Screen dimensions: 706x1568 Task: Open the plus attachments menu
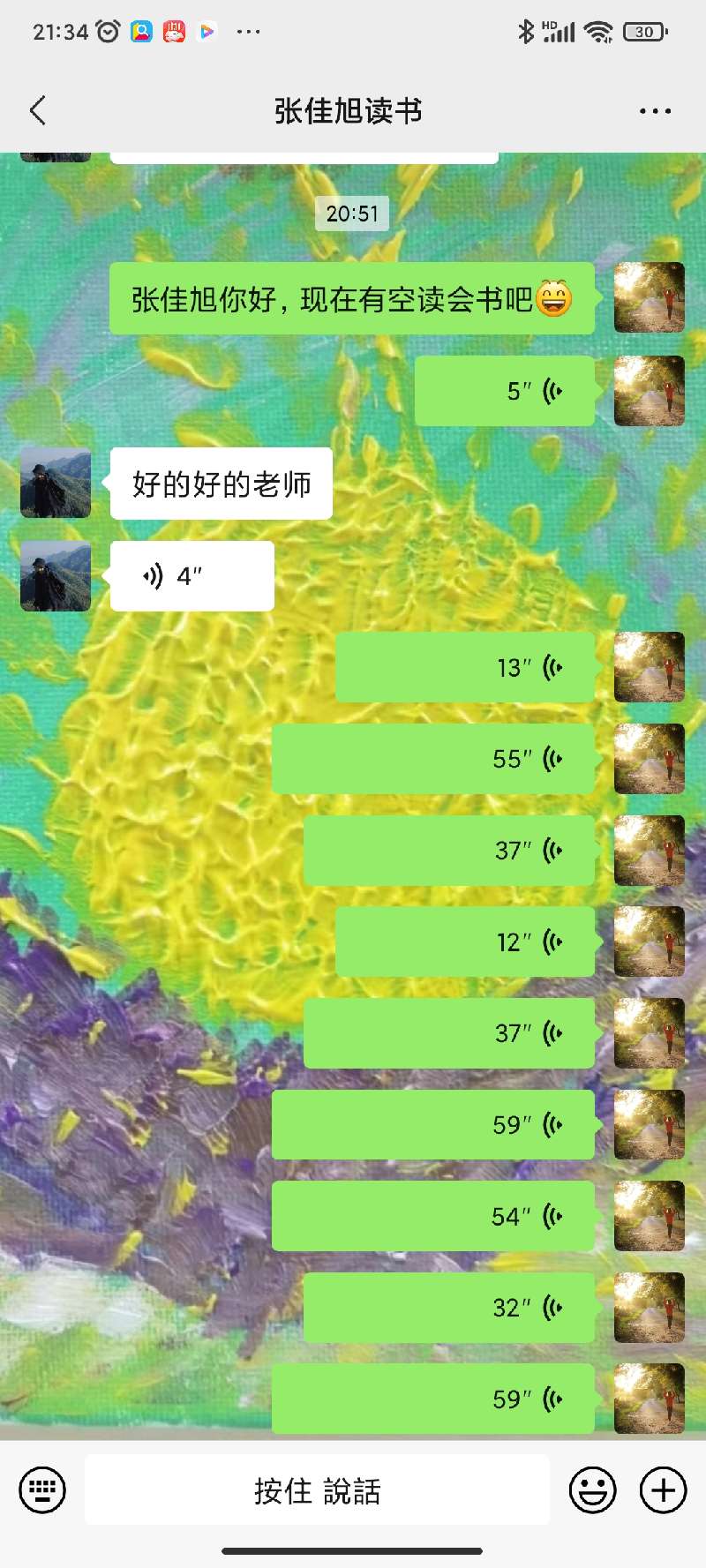[x=663, y=1490]
